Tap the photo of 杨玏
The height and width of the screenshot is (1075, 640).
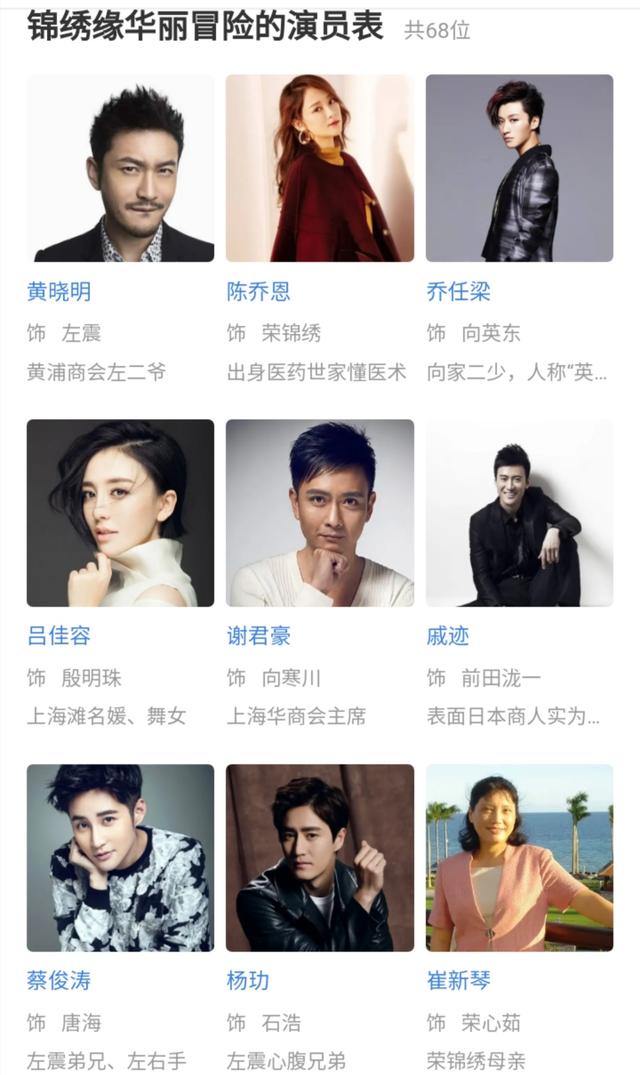click(319, 857)
